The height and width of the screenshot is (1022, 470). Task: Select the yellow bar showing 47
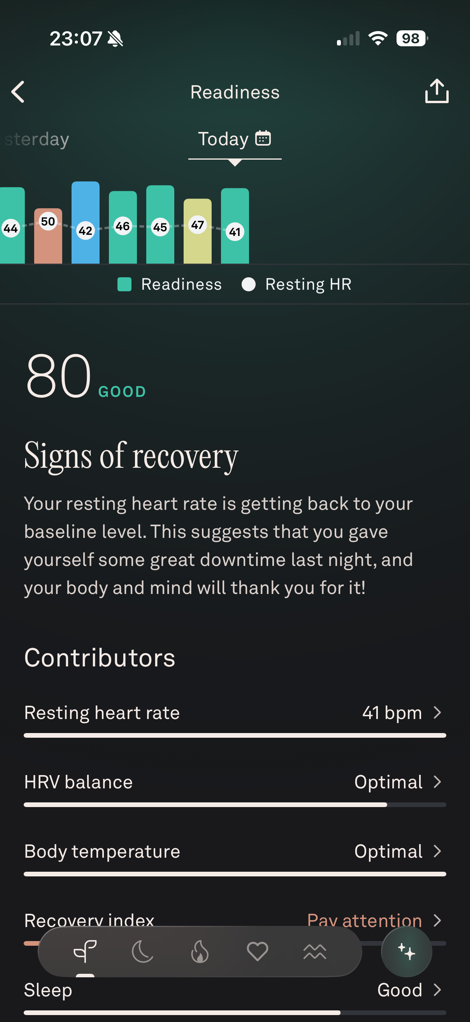click(x=198, y=231)
